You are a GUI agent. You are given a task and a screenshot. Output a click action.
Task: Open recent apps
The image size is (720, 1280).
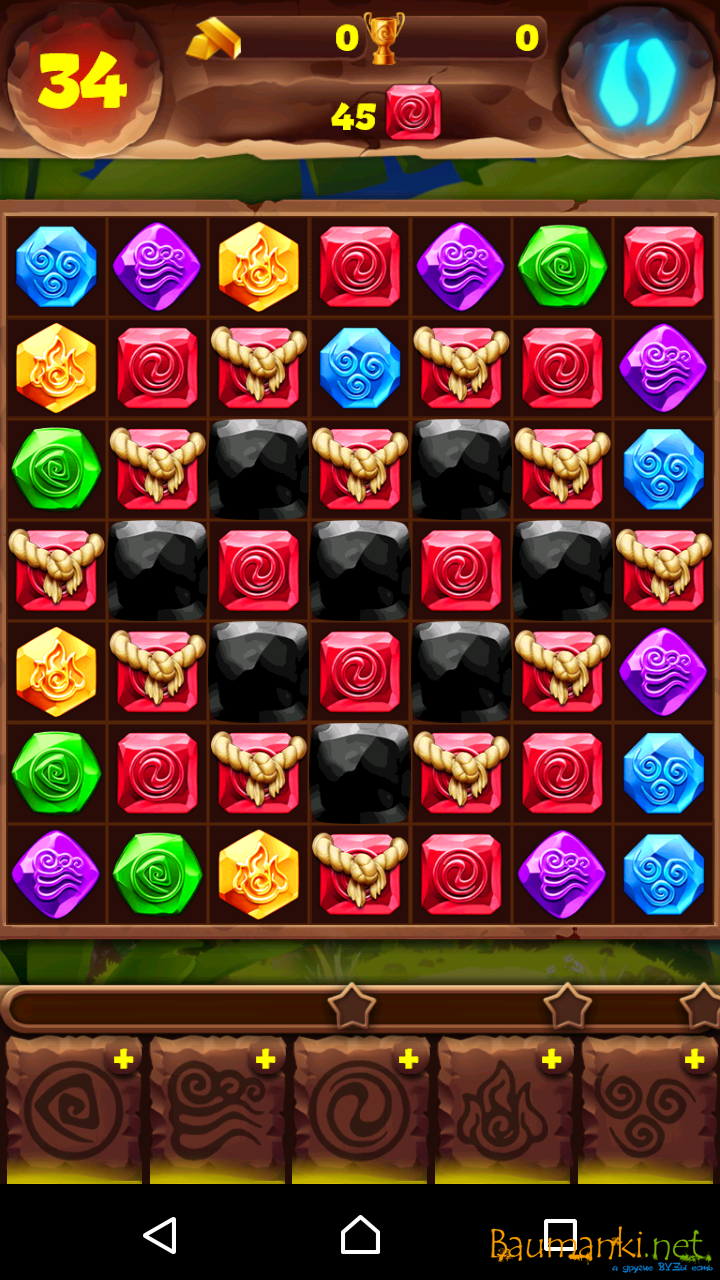560,1235
